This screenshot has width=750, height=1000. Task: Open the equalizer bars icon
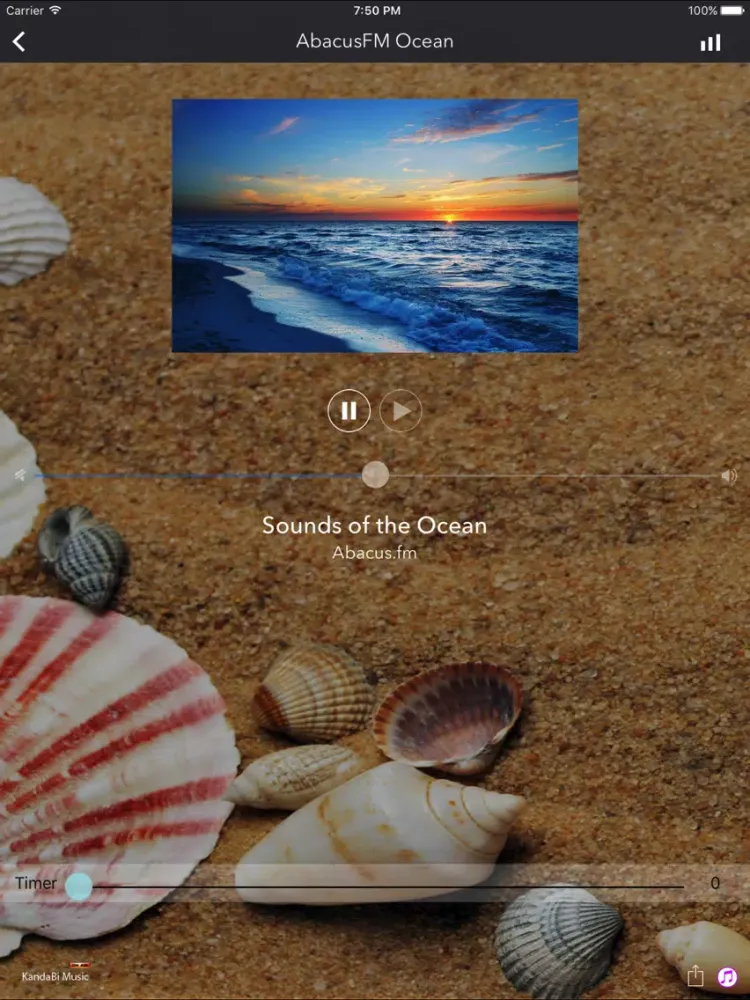pos(710,42)
